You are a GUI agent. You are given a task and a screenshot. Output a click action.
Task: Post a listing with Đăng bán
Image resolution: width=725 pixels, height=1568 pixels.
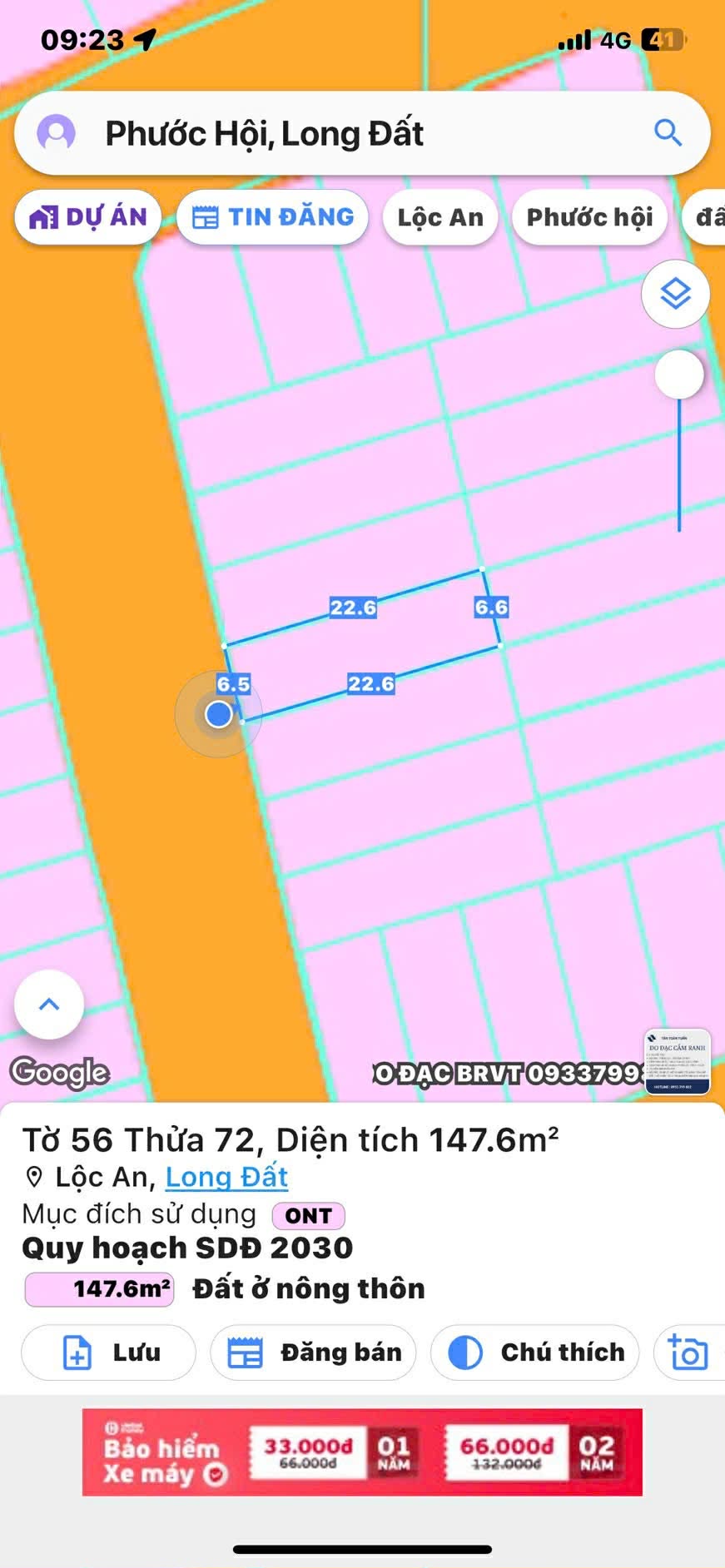(x=313, y=1352)
